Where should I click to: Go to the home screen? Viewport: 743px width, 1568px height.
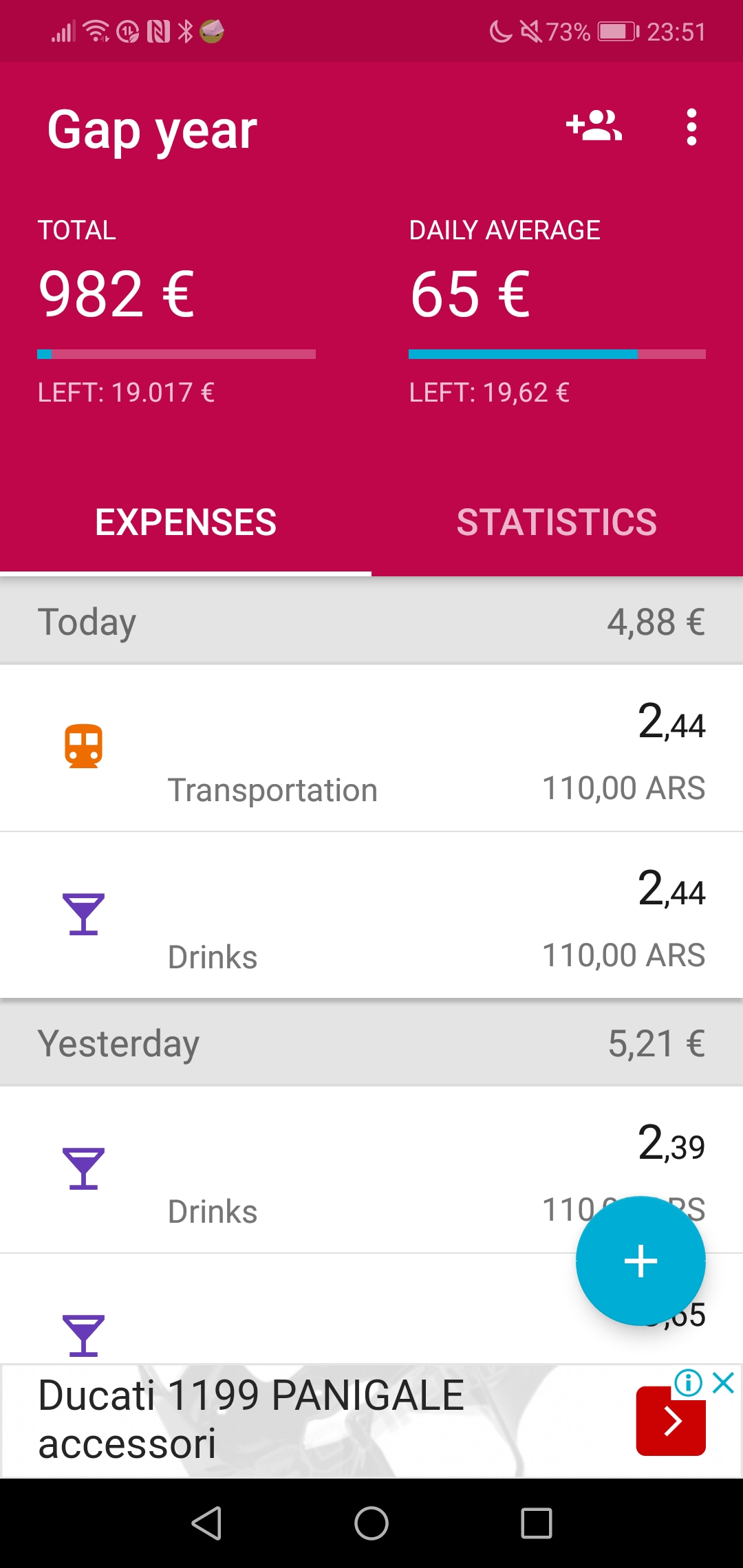click(x=371, y=1523)
